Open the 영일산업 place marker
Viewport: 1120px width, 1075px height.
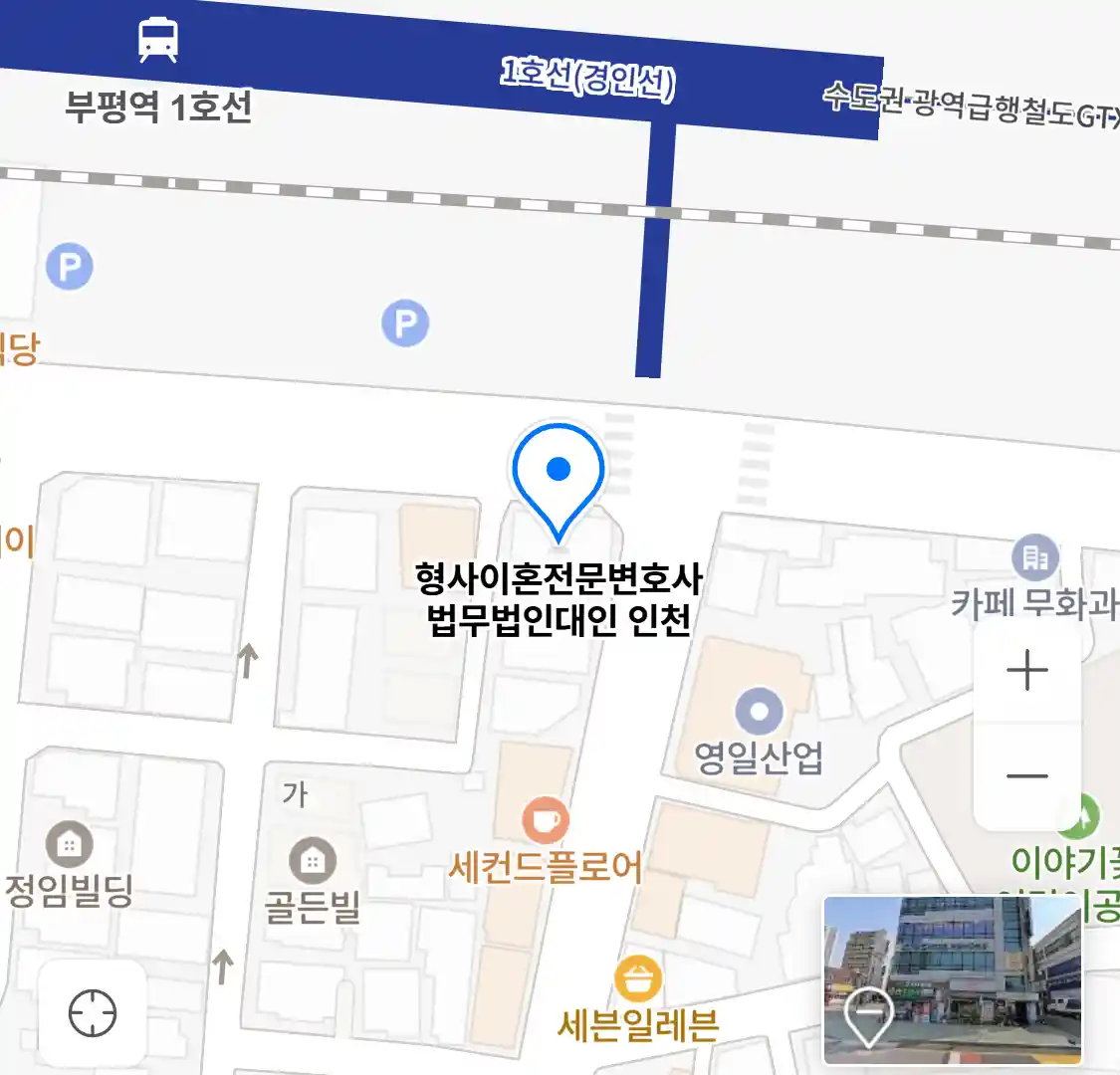pyautogui.click(x=759, y=712)
